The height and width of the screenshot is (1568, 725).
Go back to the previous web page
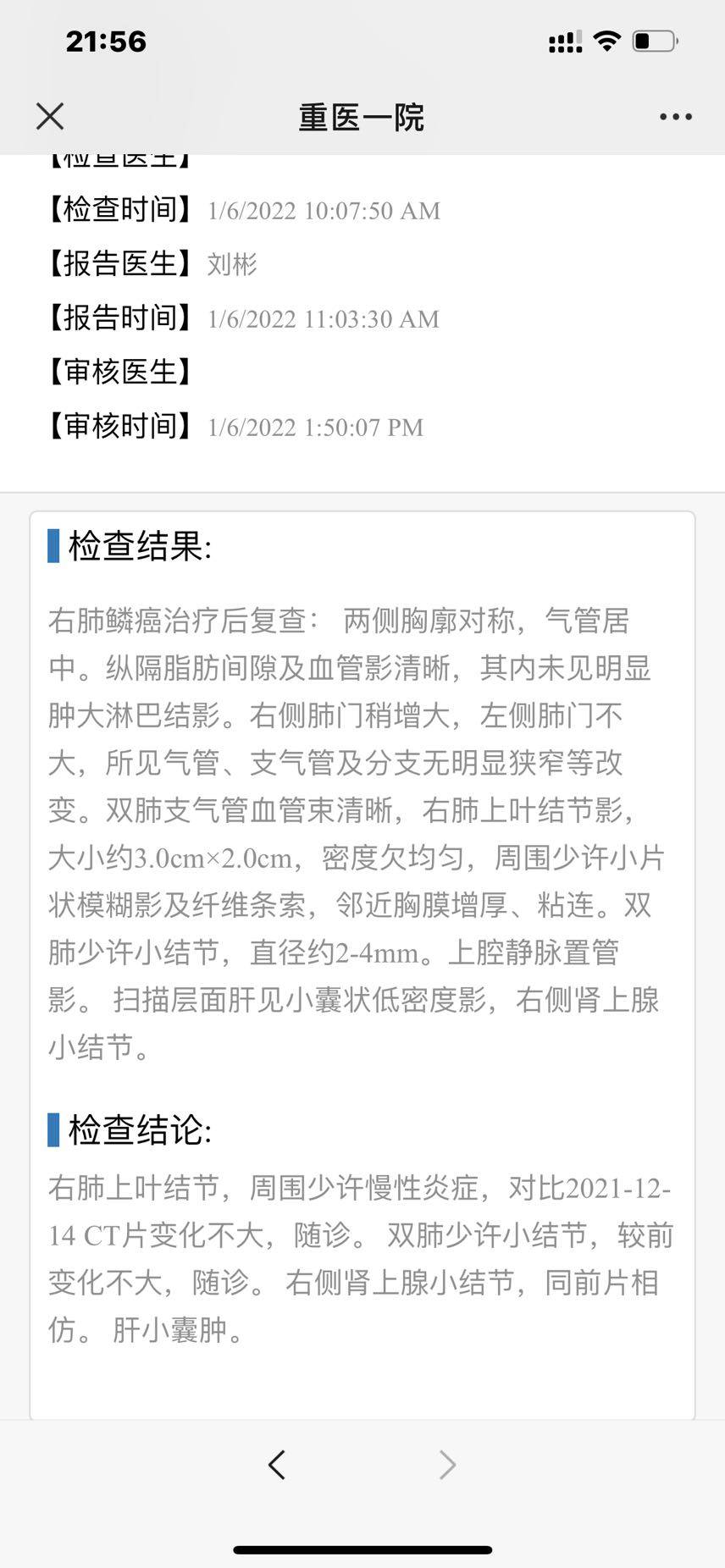(x=277, y=1465)
